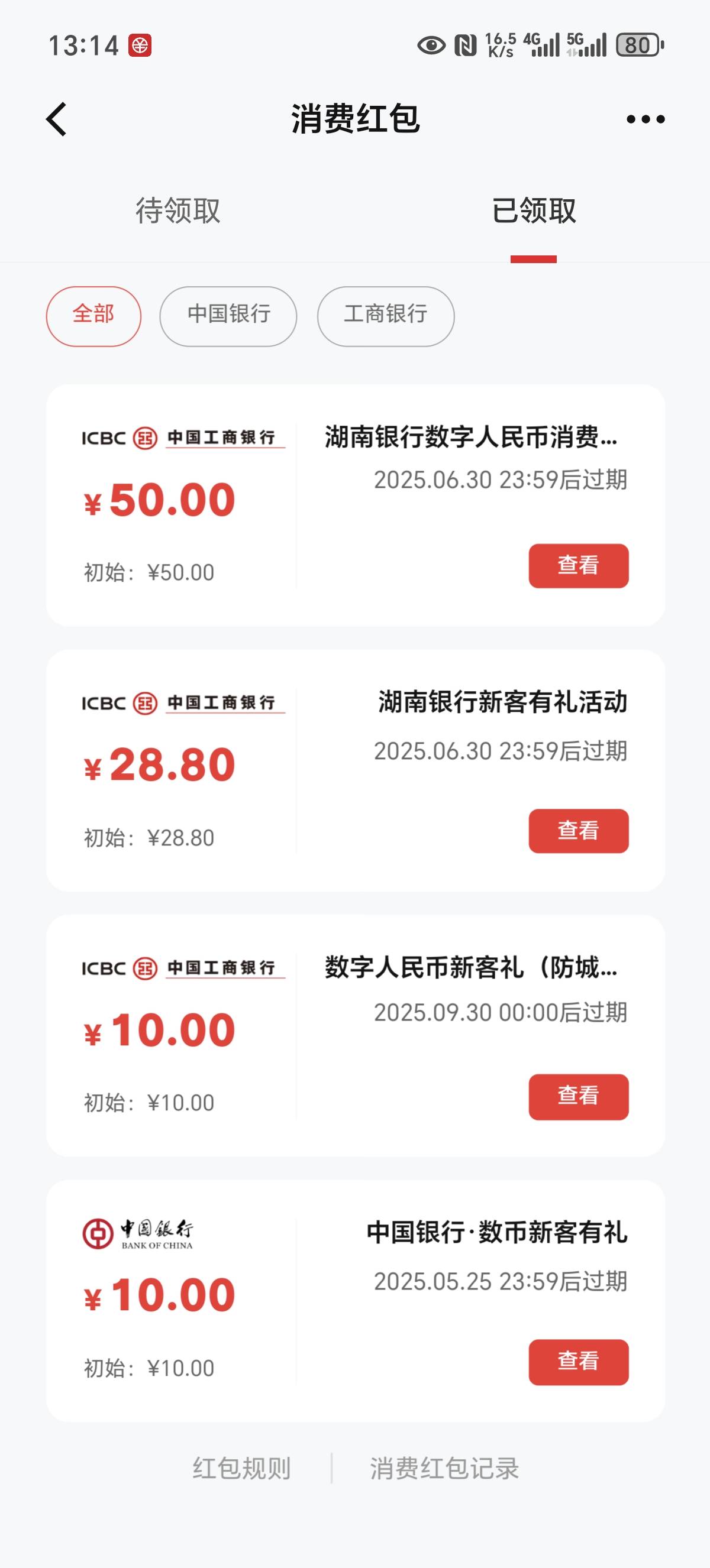Switch to the 待领取 tab
710x1568 pixels.
(x=178, y=210)
